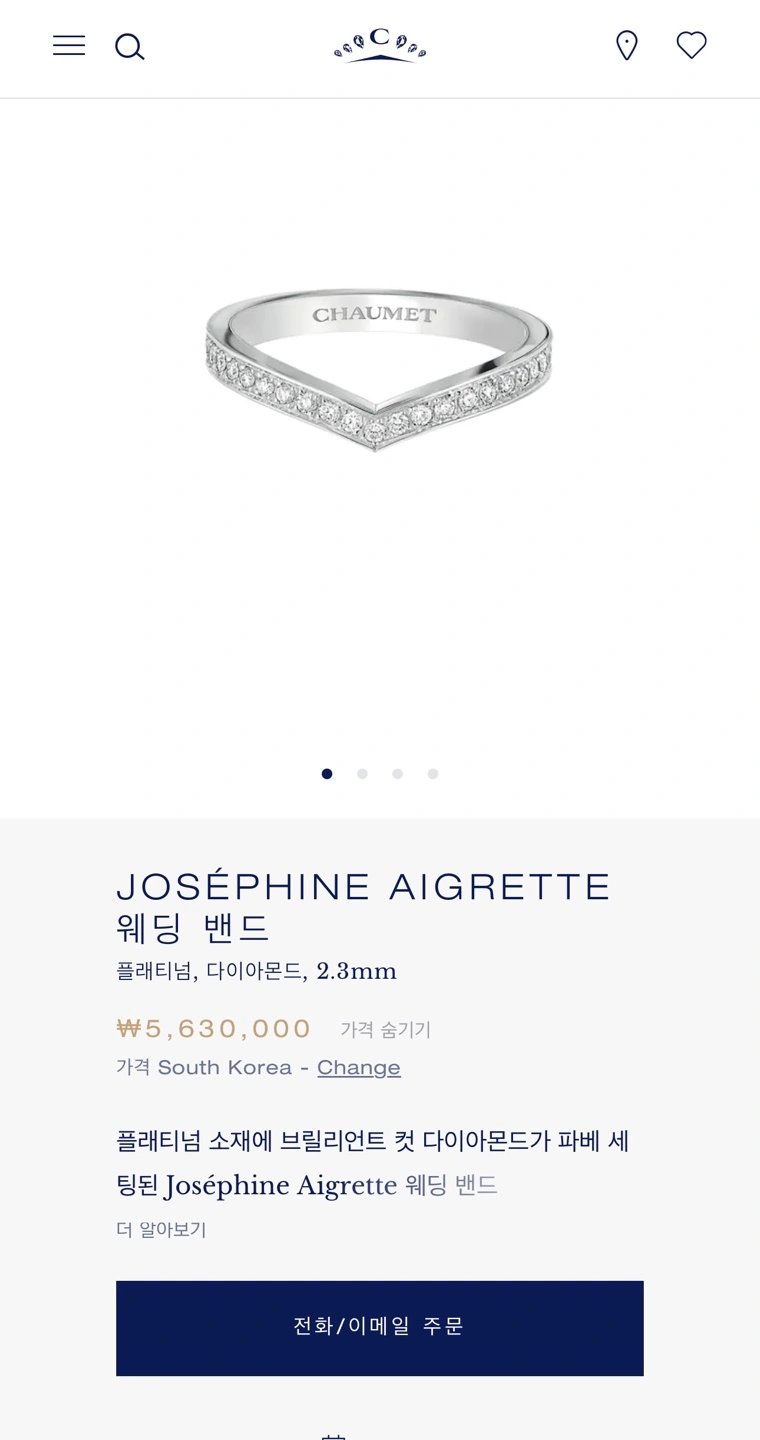Jump to fourth product image dot
Screen dimensions: 760x1440
click(433, 773)
